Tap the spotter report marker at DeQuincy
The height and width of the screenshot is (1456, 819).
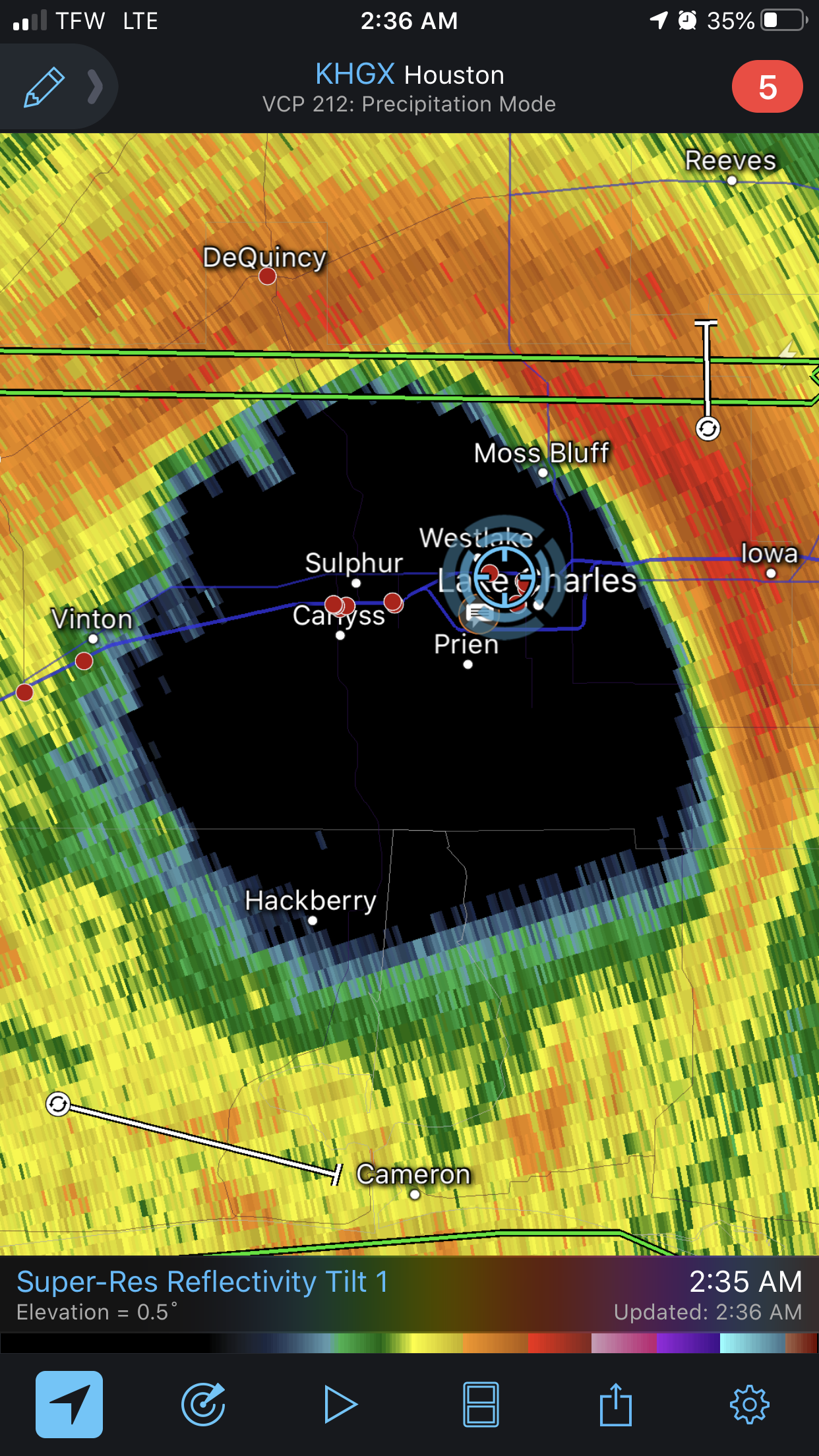pyautogui.click(x=267, y=276)
